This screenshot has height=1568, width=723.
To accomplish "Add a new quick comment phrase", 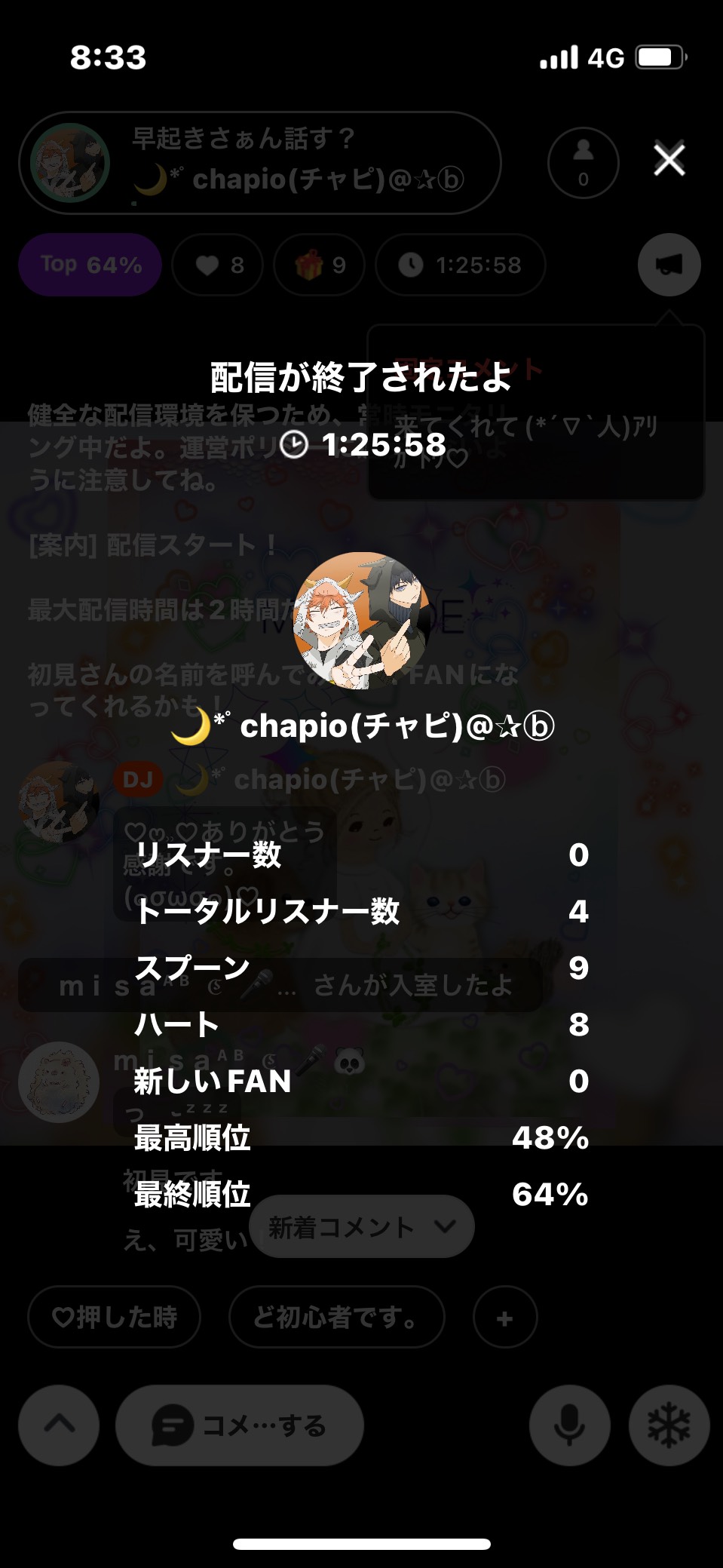I will point(505,1318).
